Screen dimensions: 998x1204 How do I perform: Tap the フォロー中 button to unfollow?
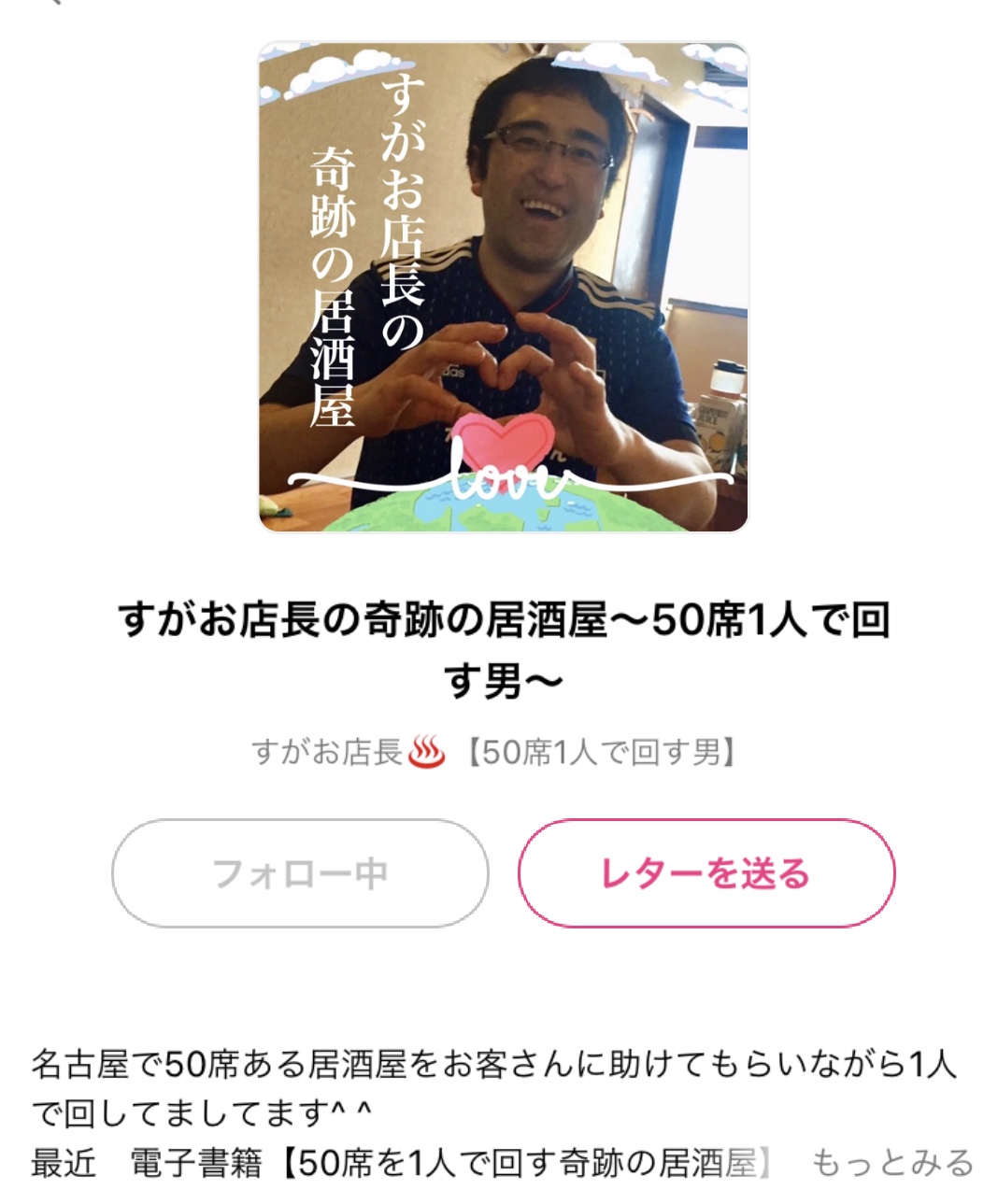coord(300,873)
